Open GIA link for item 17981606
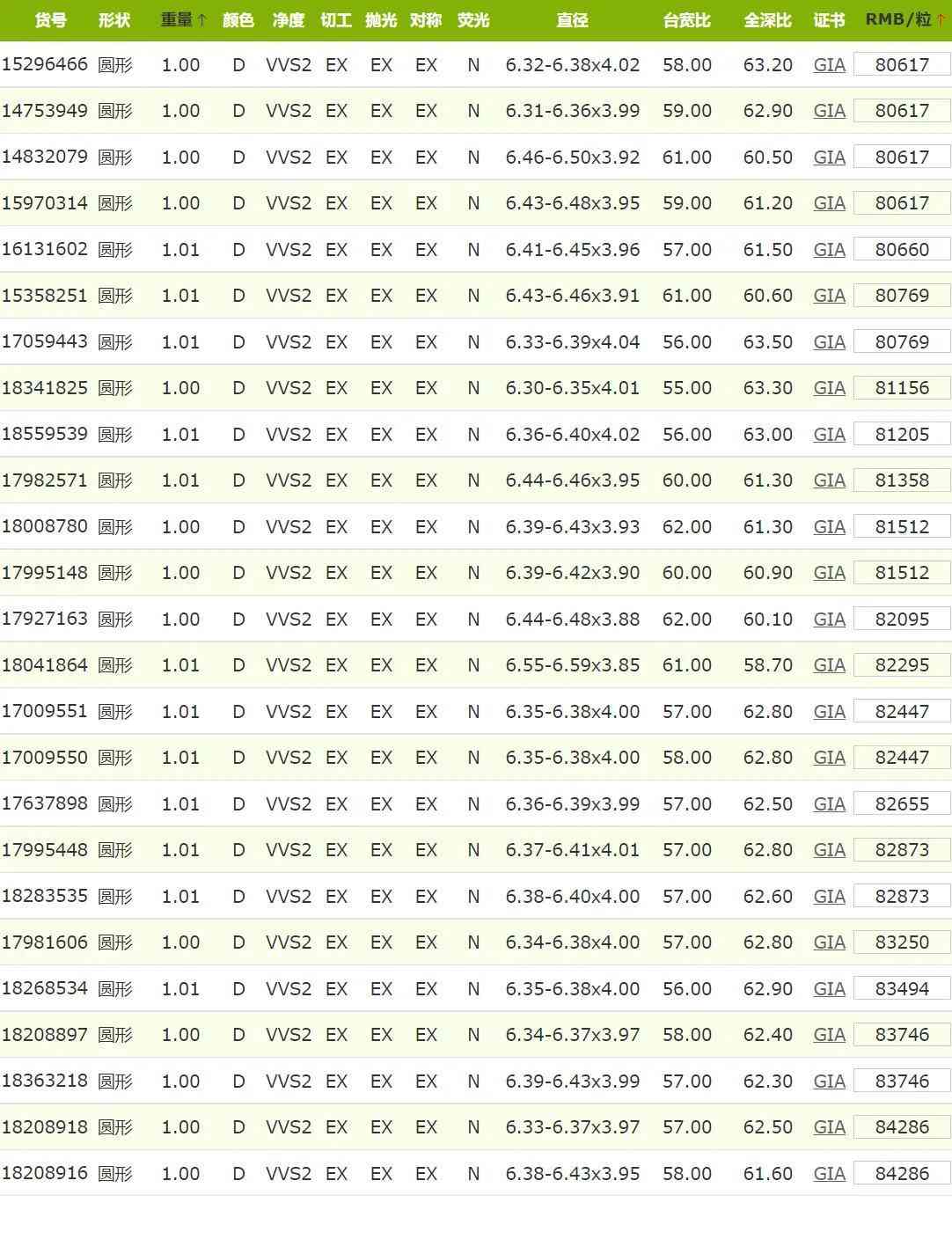 [829, 942]
